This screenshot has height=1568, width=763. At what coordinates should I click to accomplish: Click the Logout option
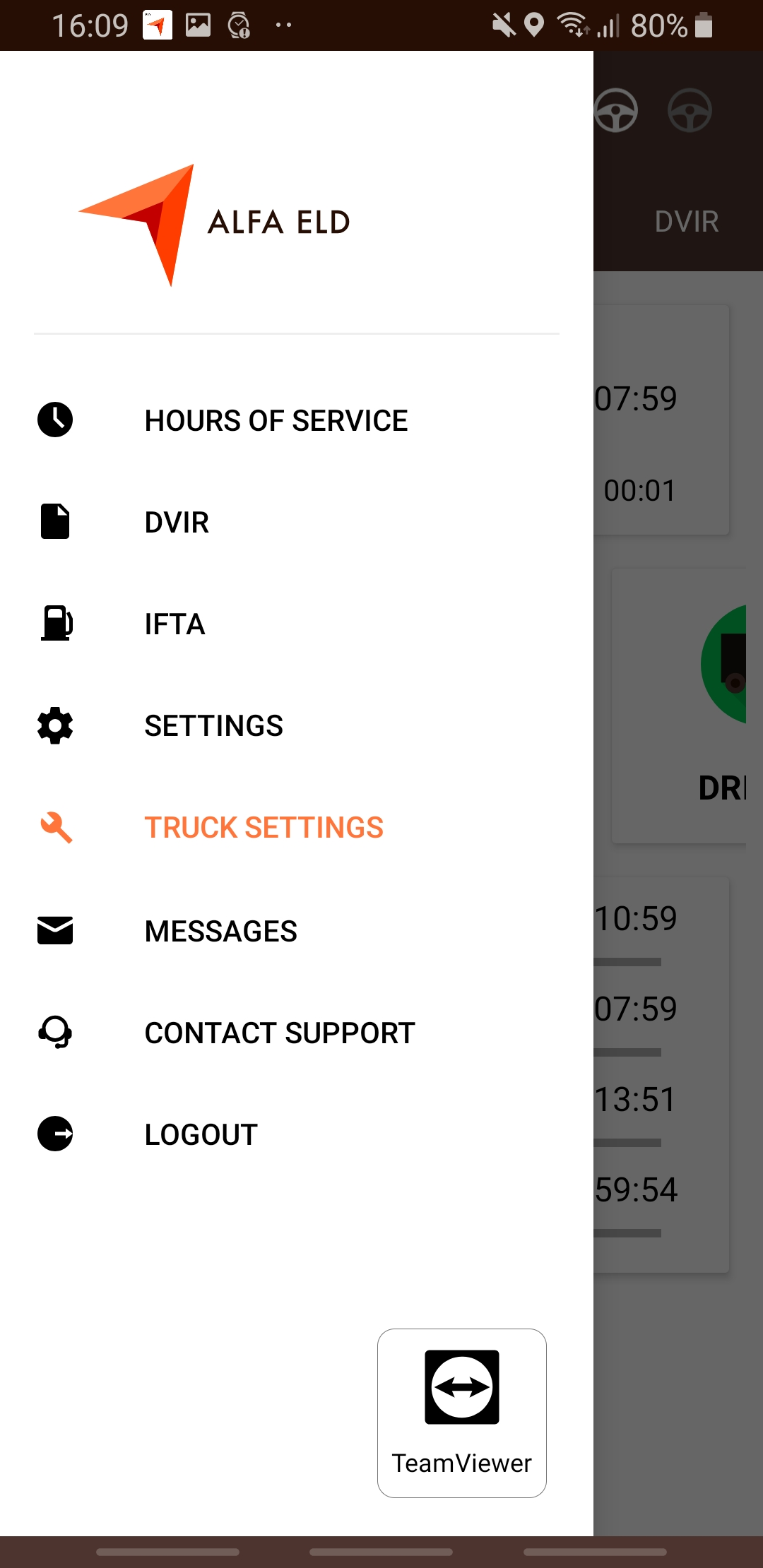(200, 1134)
